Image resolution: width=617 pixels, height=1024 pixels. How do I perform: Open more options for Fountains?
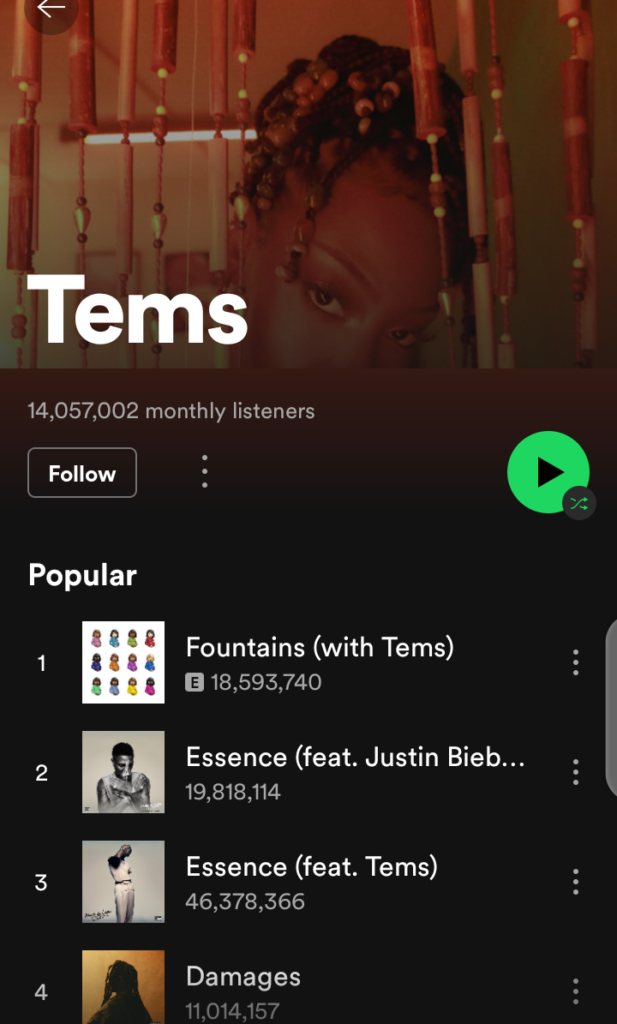(x=575, y=662)
